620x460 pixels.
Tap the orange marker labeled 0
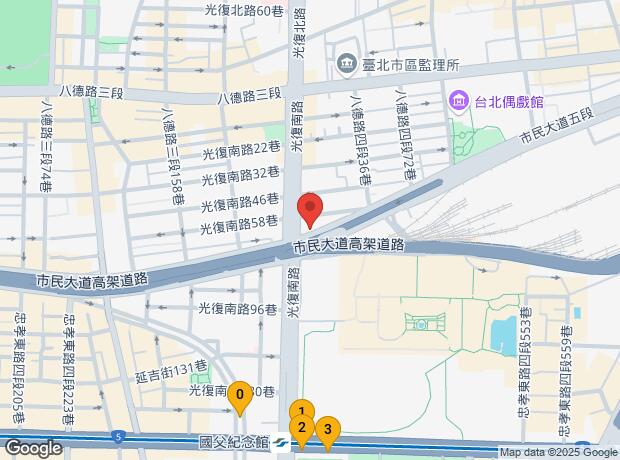coord(239,395)
